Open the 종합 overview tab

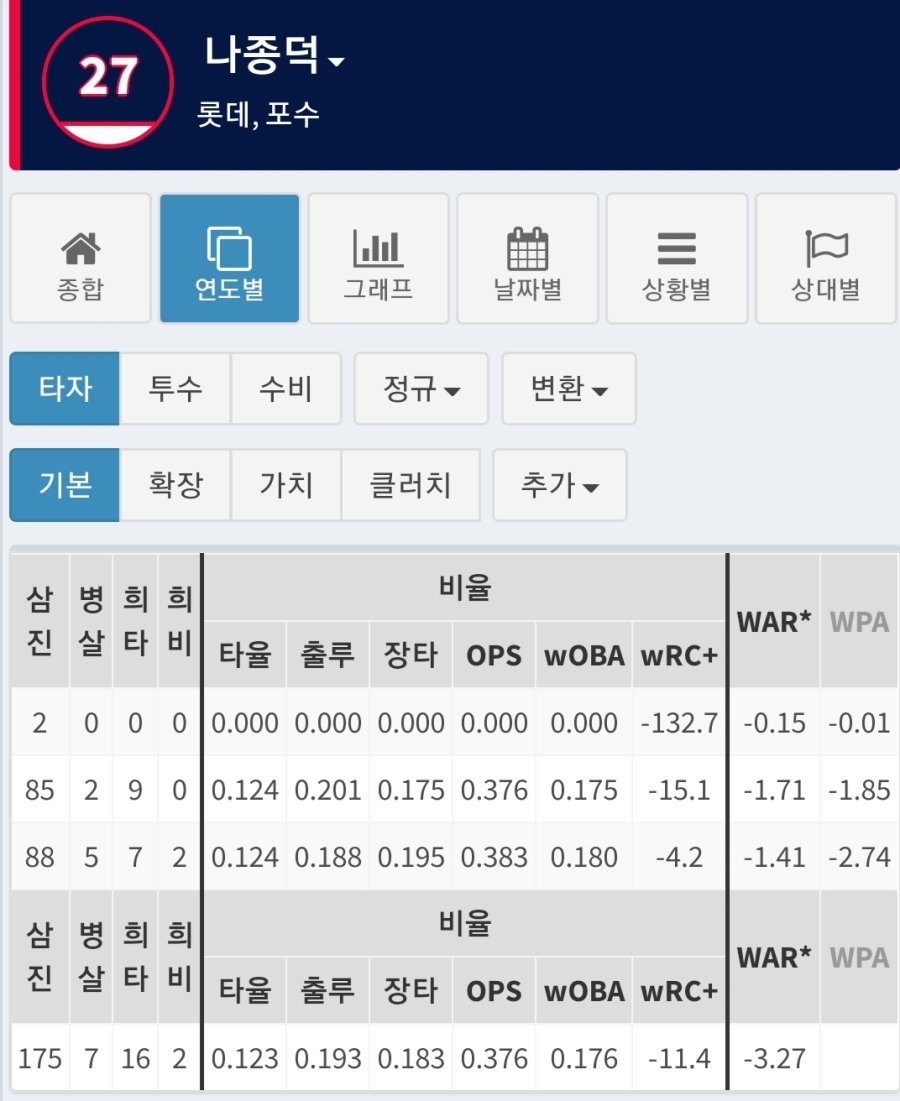tap(80, 259)
